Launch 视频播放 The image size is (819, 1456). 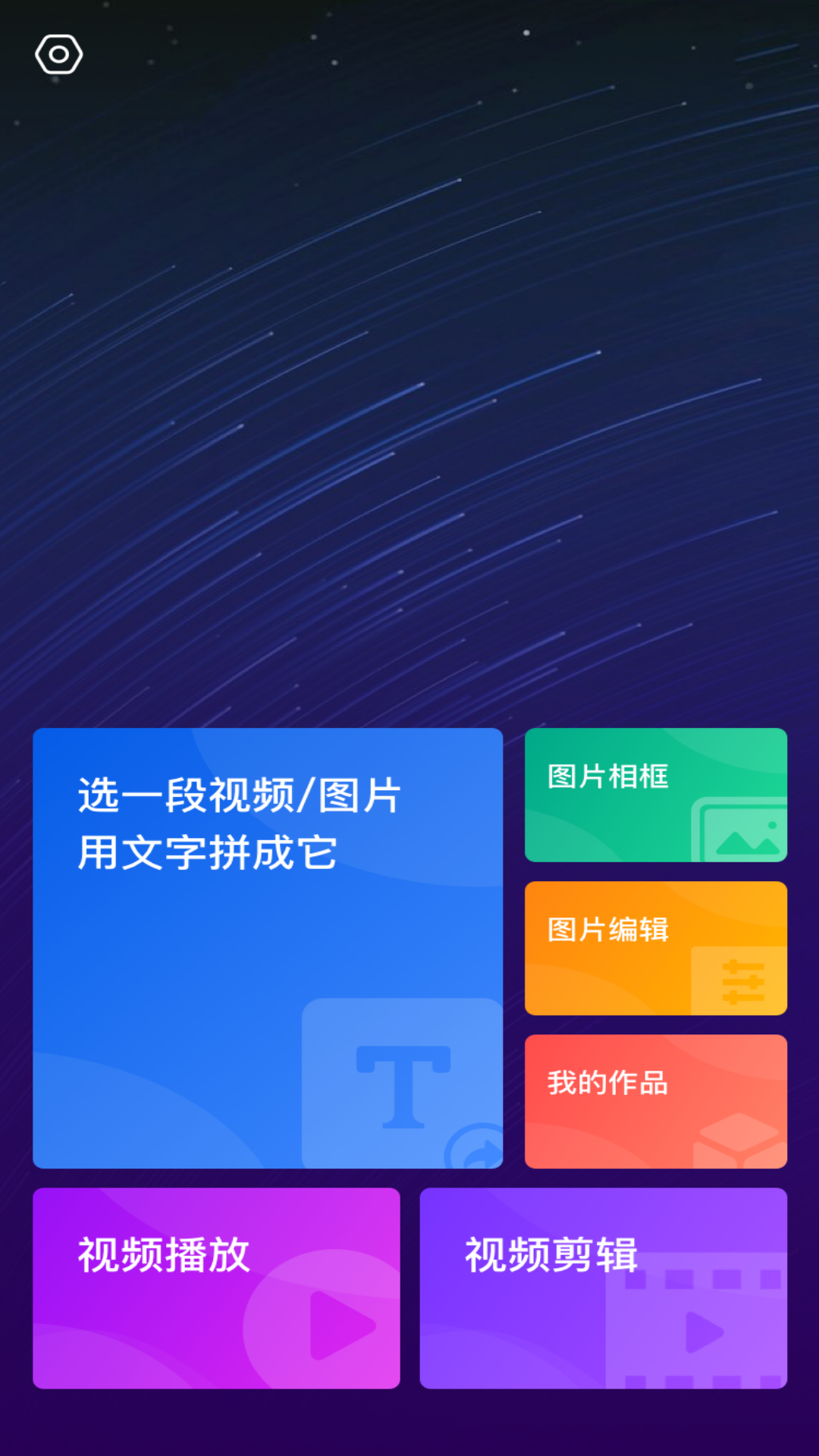(x=216, y=1288)
